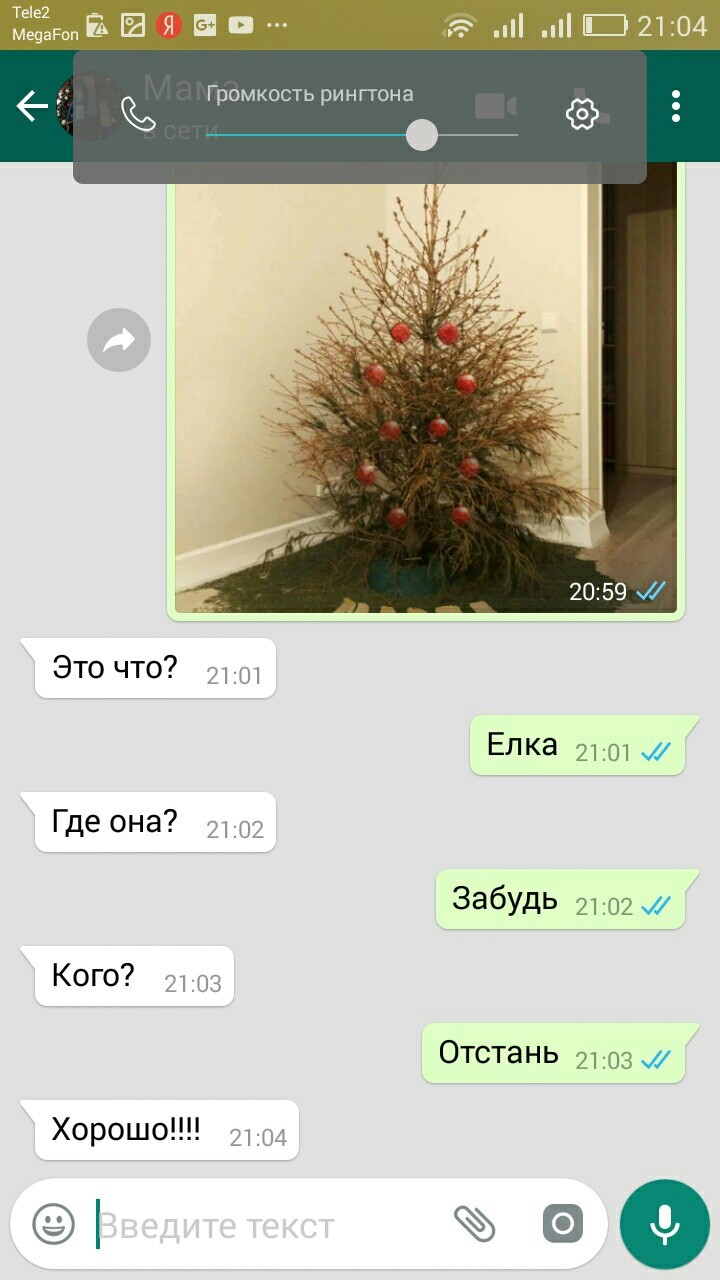Forward the Christmas tree photo

pyautogui.click(x=119, y=340)
